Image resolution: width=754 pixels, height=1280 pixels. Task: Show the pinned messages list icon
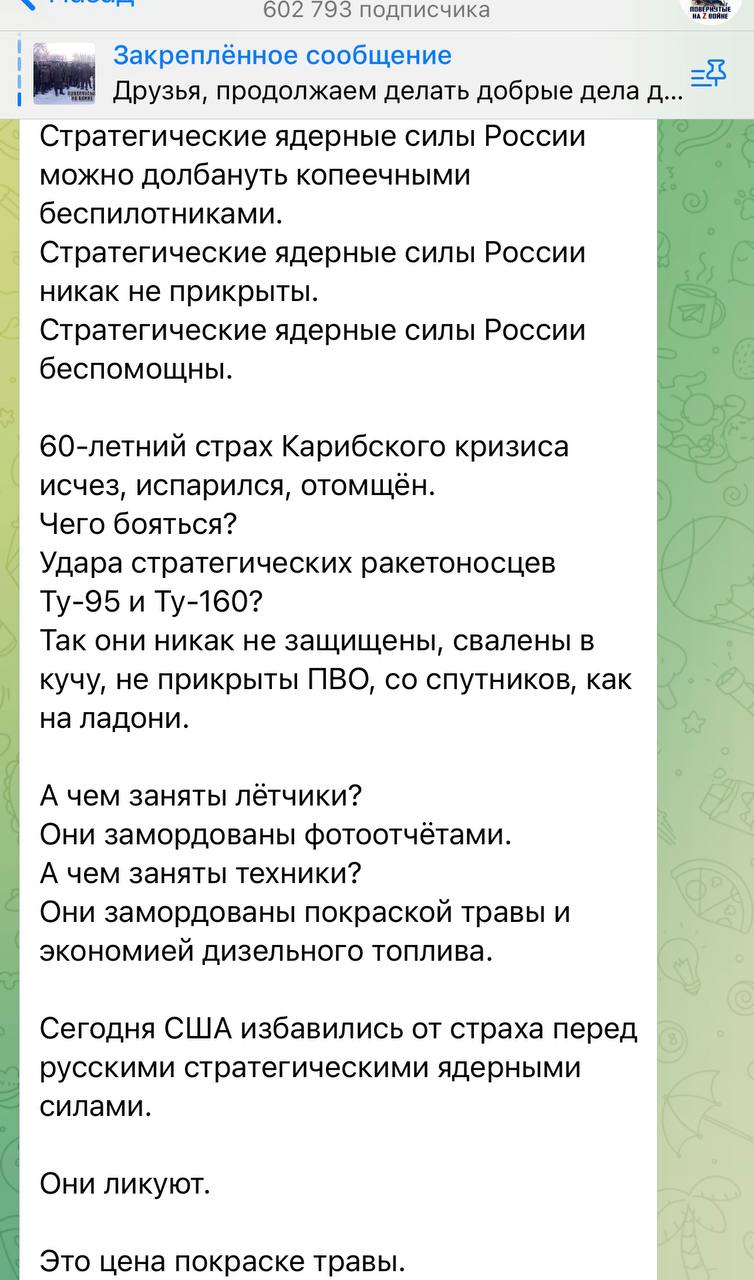(709, 74)
